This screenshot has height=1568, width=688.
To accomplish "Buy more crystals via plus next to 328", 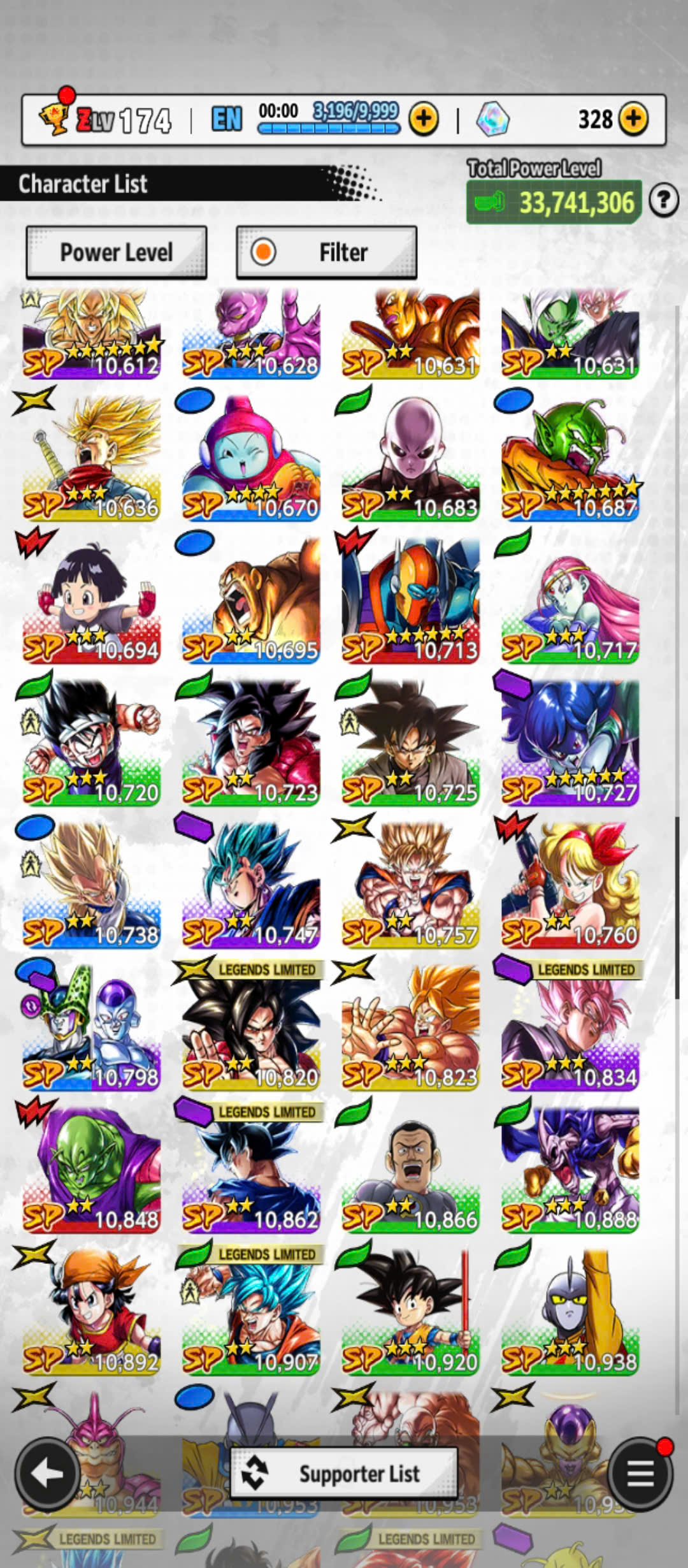I will click(633, 119).
